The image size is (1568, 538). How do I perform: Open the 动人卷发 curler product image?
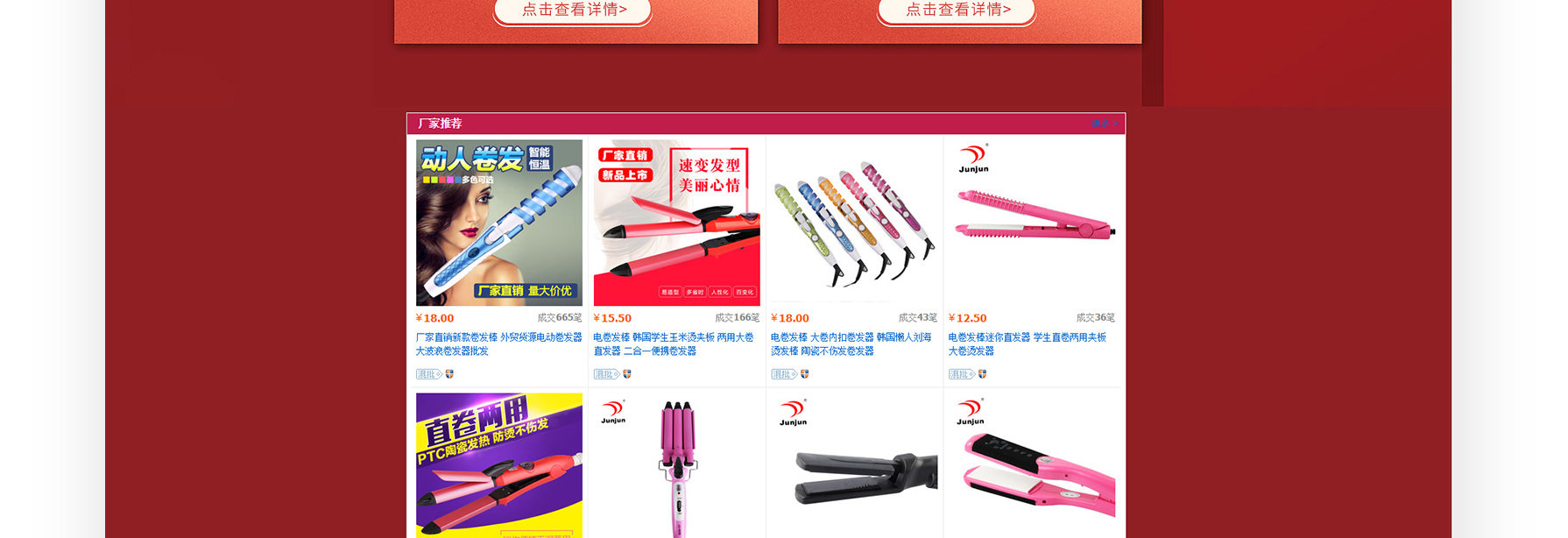pos(498,223)
